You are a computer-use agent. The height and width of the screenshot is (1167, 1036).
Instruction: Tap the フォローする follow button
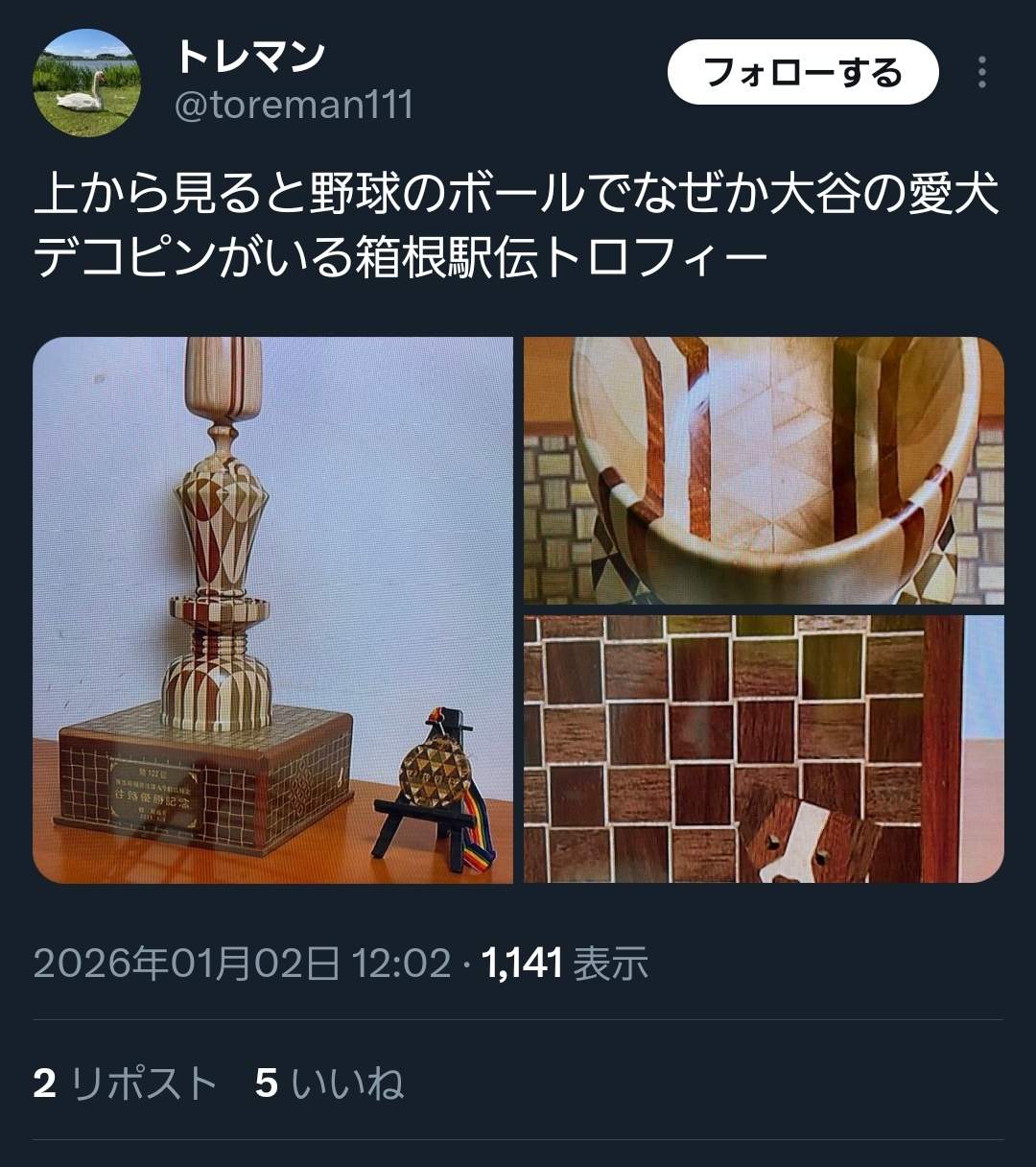[x=802, y=73]
